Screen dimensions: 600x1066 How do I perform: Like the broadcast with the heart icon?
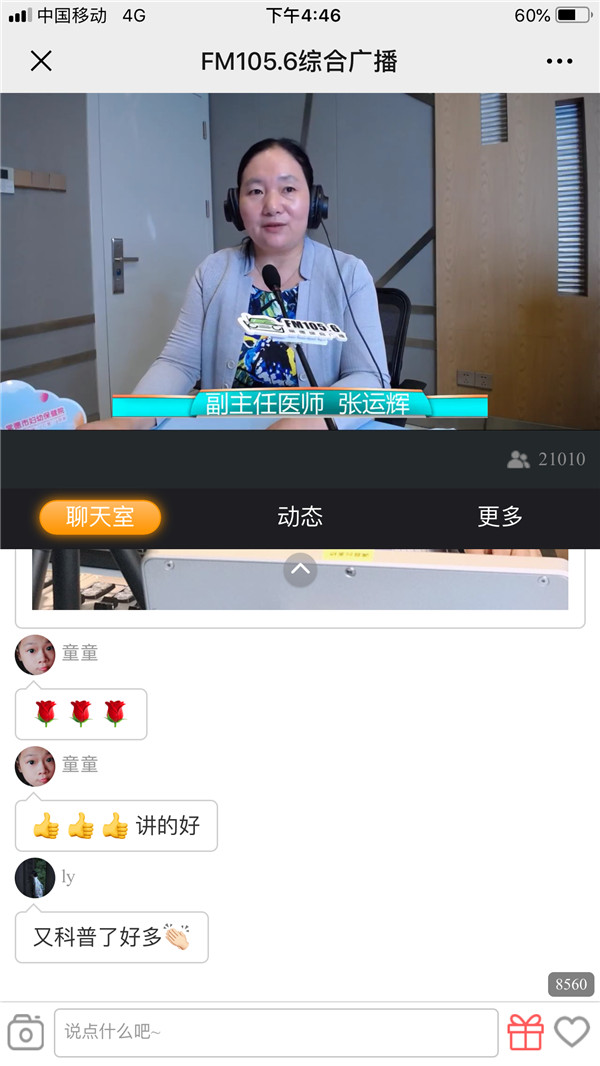572,1032
